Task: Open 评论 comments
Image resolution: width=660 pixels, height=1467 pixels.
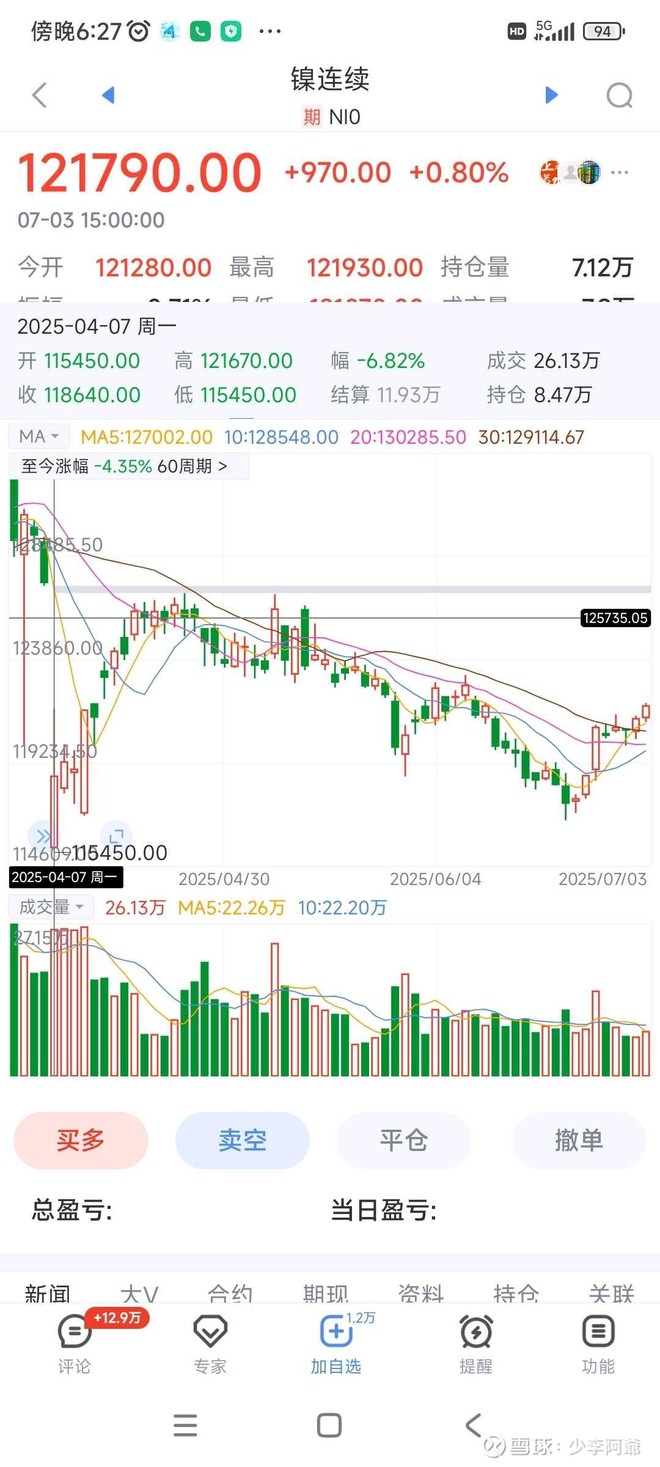Action: [x=75, y=1343]
